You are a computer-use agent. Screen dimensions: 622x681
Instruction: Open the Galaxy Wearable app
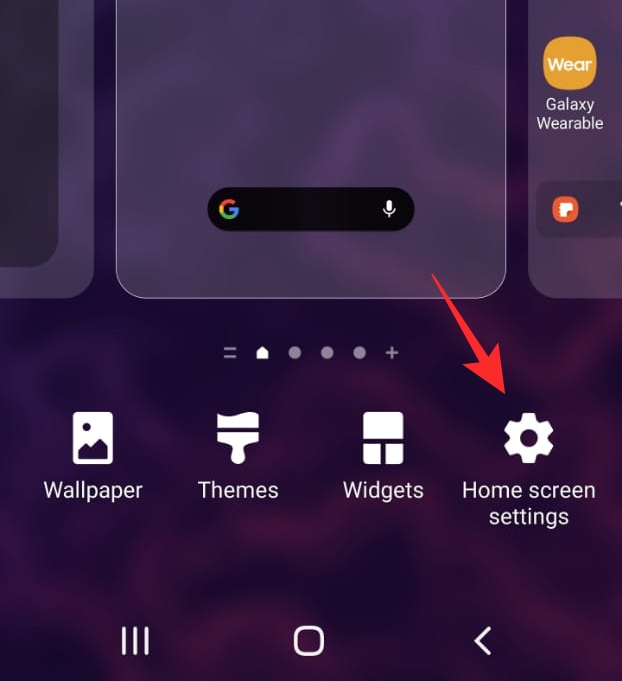click(570, 65)
